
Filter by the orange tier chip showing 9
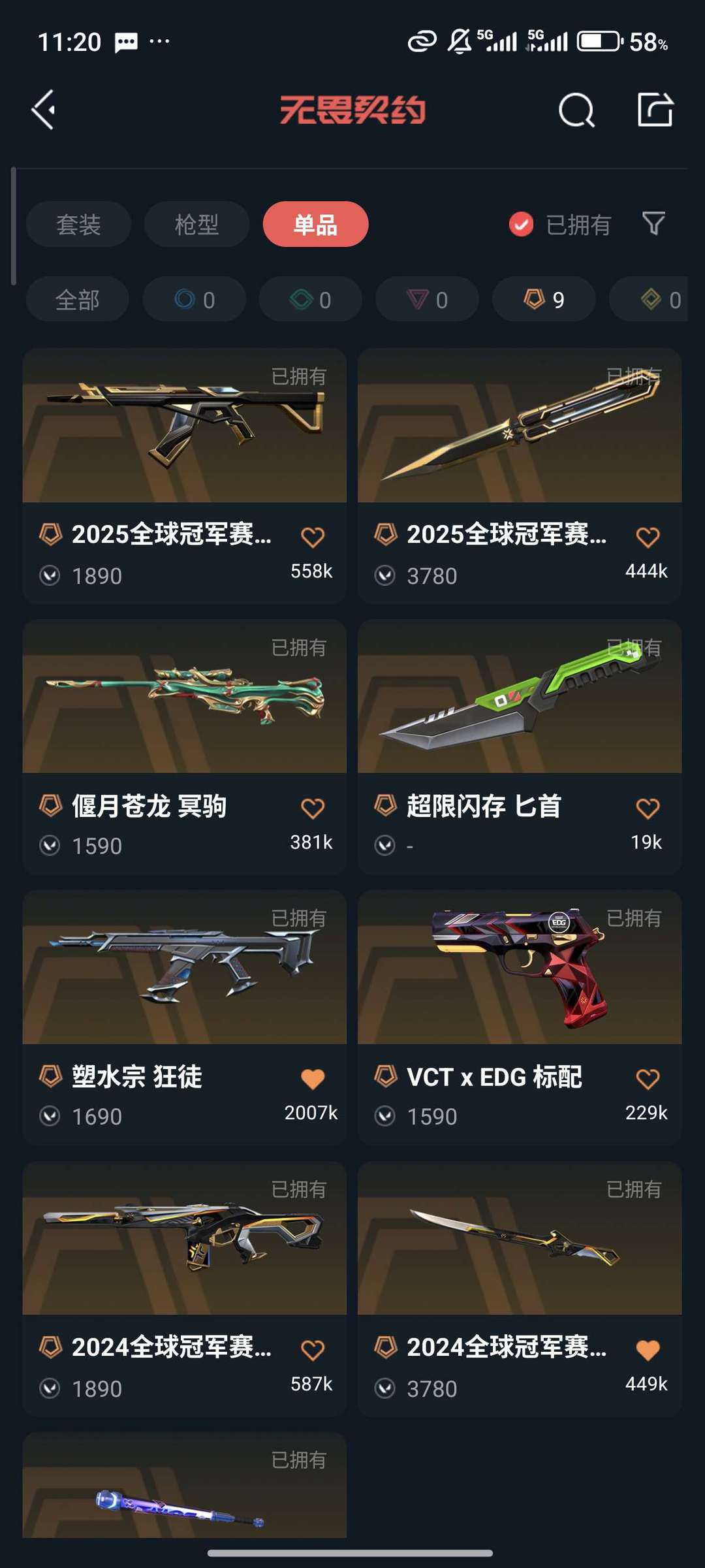tap(544, 300)
